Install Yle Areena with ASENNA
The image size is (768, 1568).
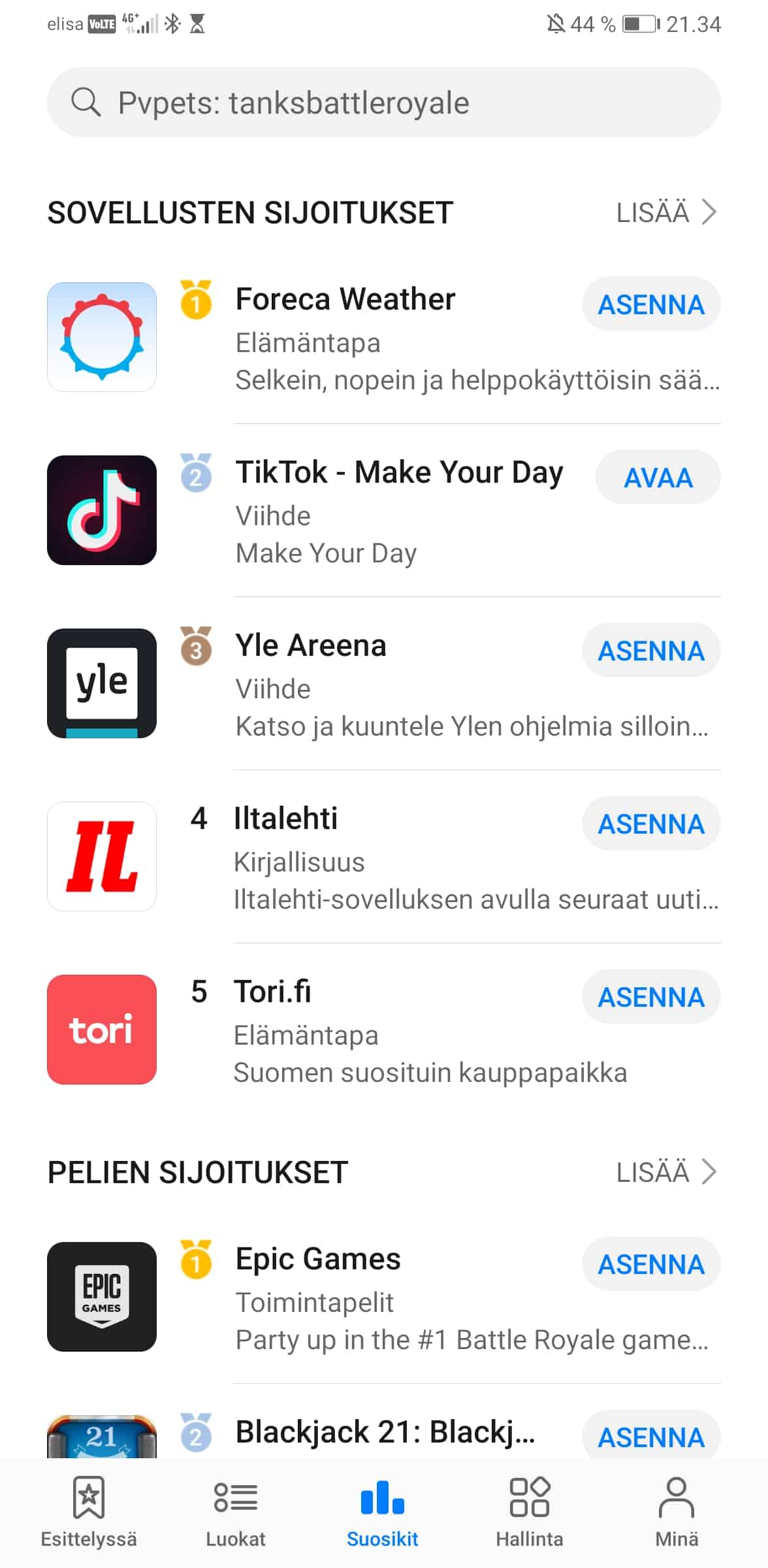651,651
